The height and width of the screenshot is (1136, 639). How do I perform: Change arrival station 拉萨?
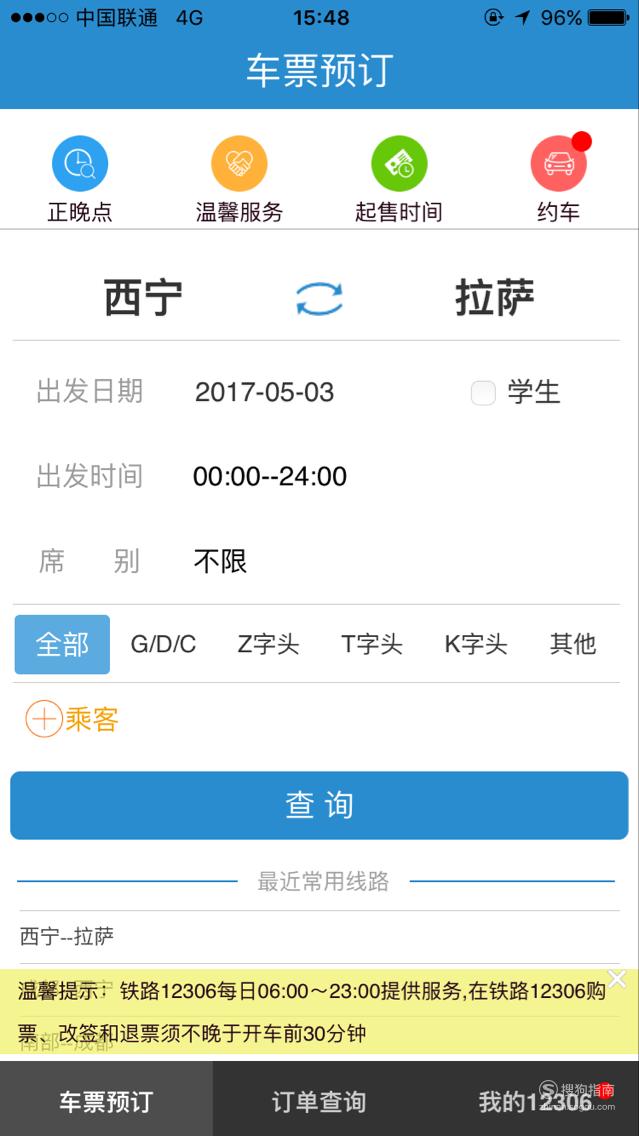tap(495, 298)
